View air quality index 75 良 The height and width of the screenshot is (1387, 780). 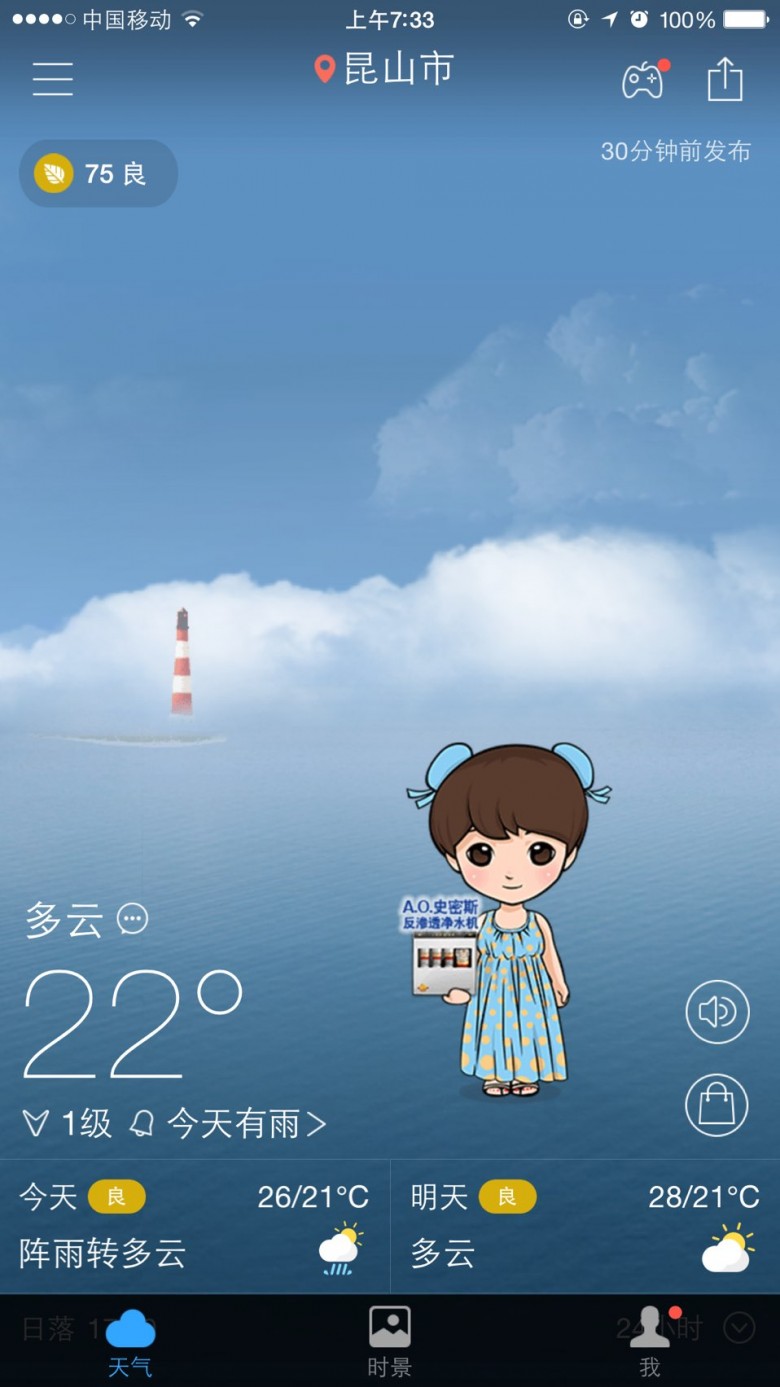(98, 174)
